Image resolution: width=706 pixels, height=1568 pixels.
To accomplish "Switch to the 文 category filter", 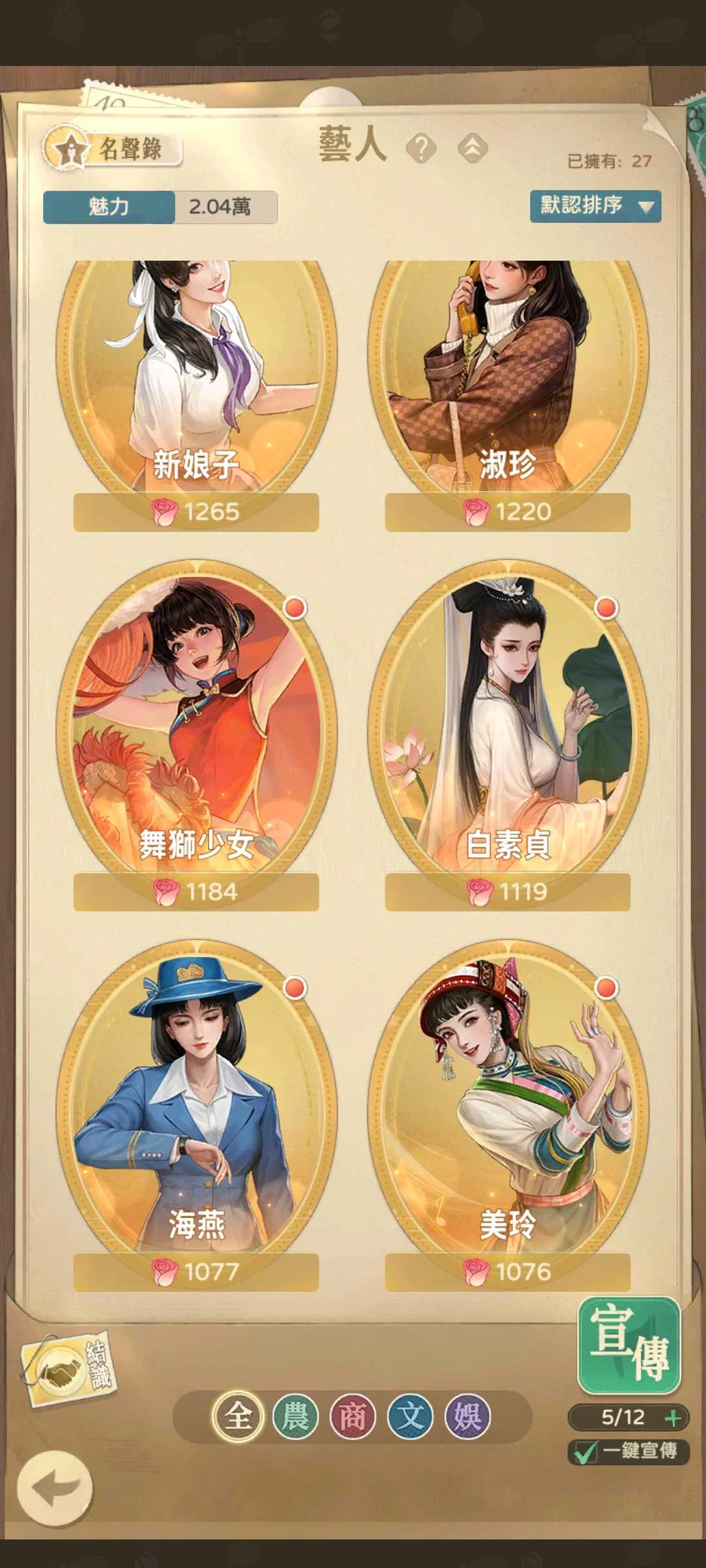I will (x=410, y=1417).
